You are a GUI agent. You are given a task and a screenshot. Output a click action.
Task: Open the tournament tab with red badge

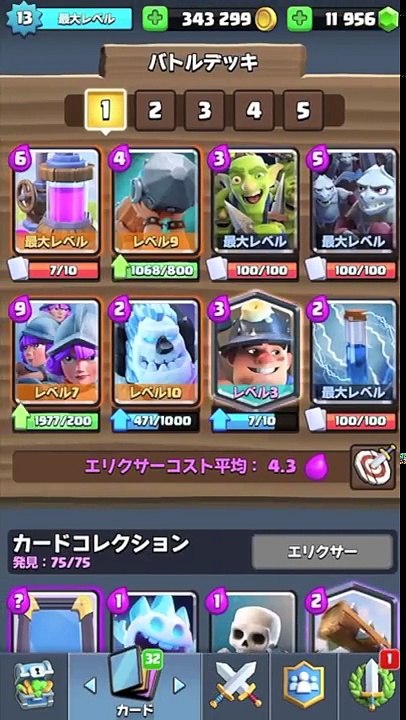coord(372,686)
